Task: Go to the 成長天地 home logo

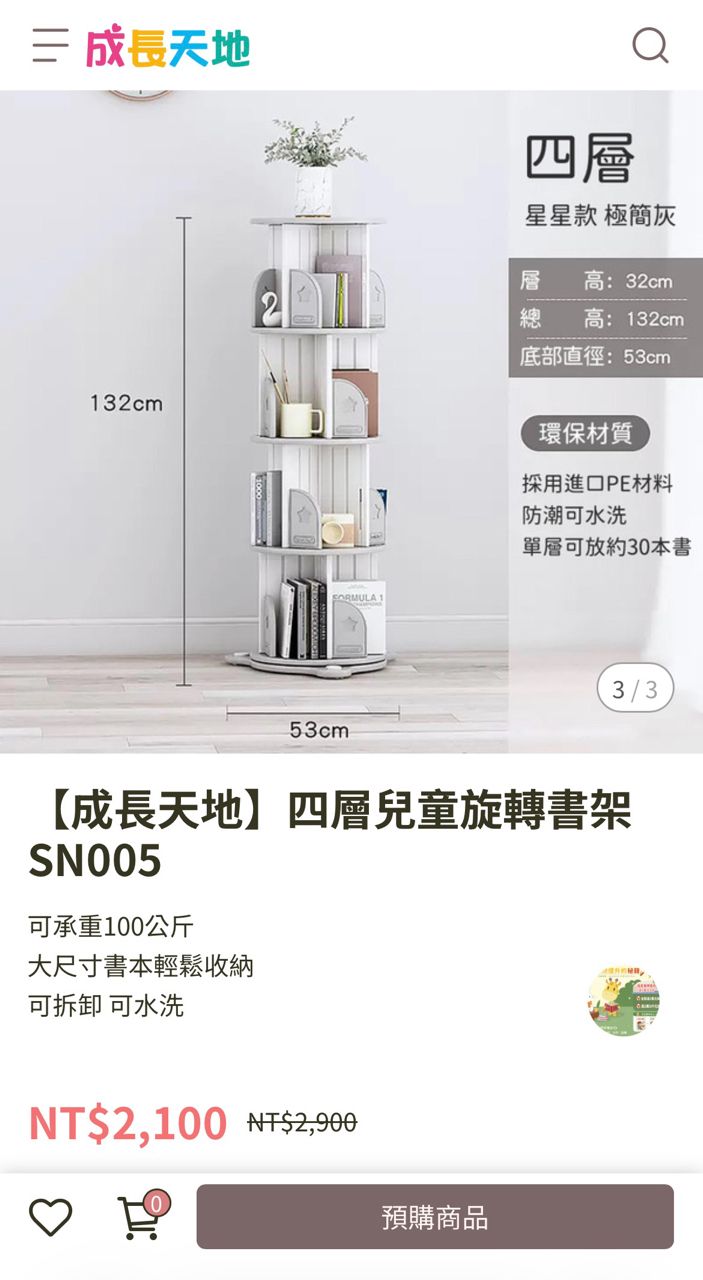Action: tap(168, 46)
